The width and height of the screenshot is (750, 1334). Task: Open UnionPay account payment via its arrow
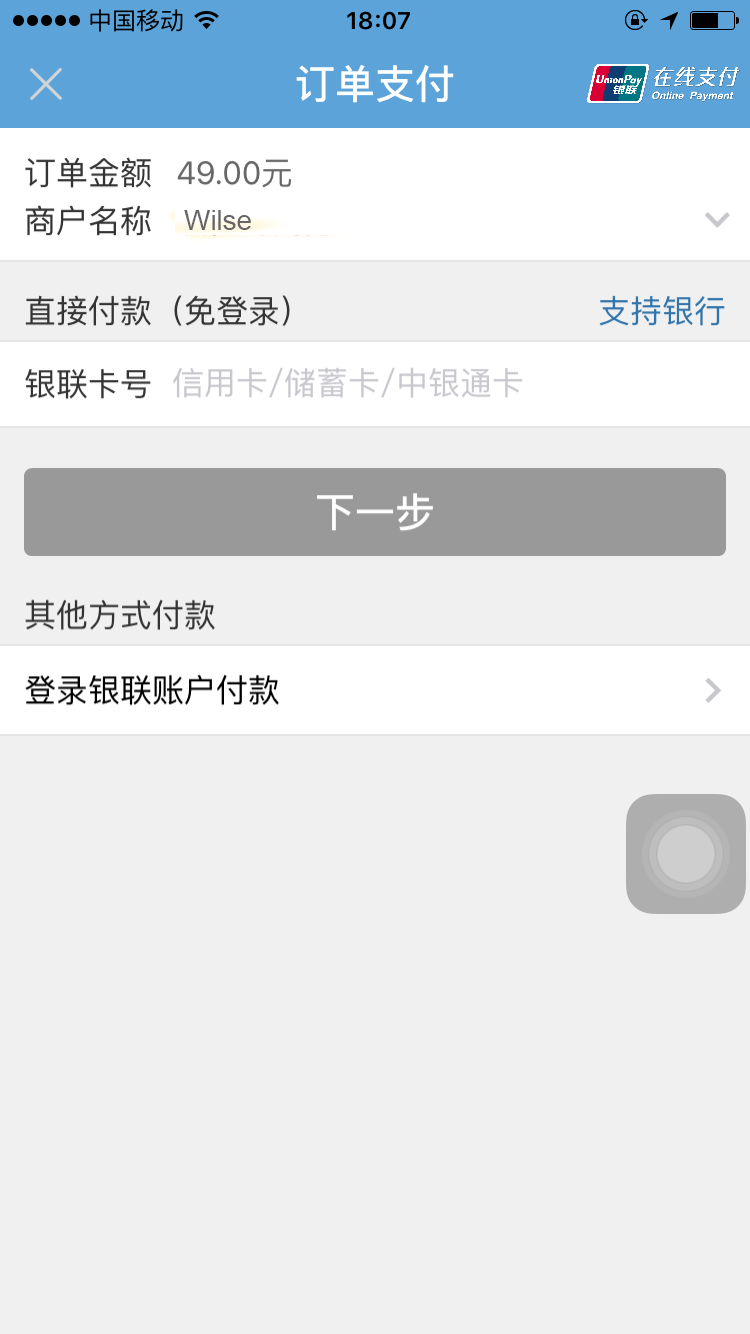coord(711,690)
